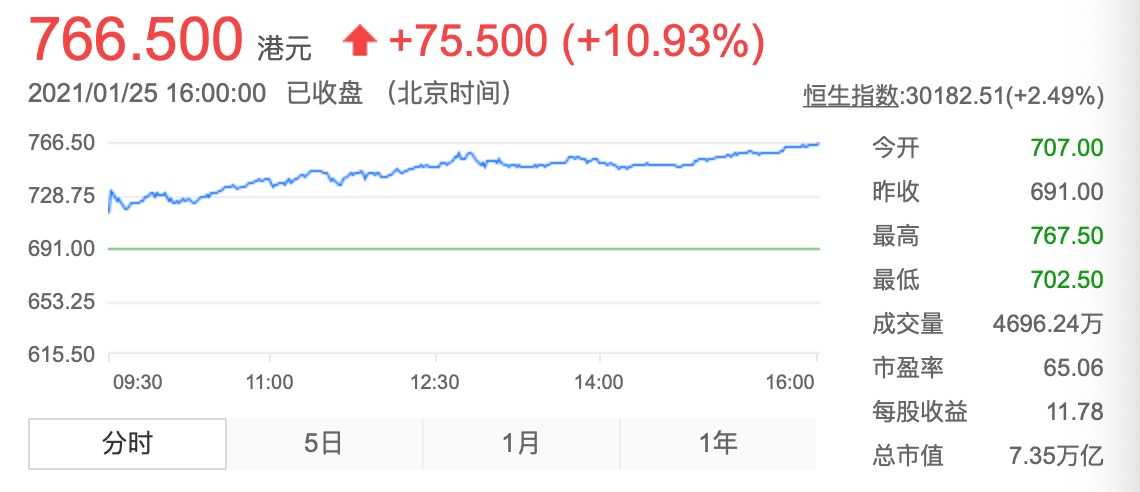The height and width of the screenshot is (492, 1140).
Task: Switch to the 1年 chart tab
Action: [718, 443]
